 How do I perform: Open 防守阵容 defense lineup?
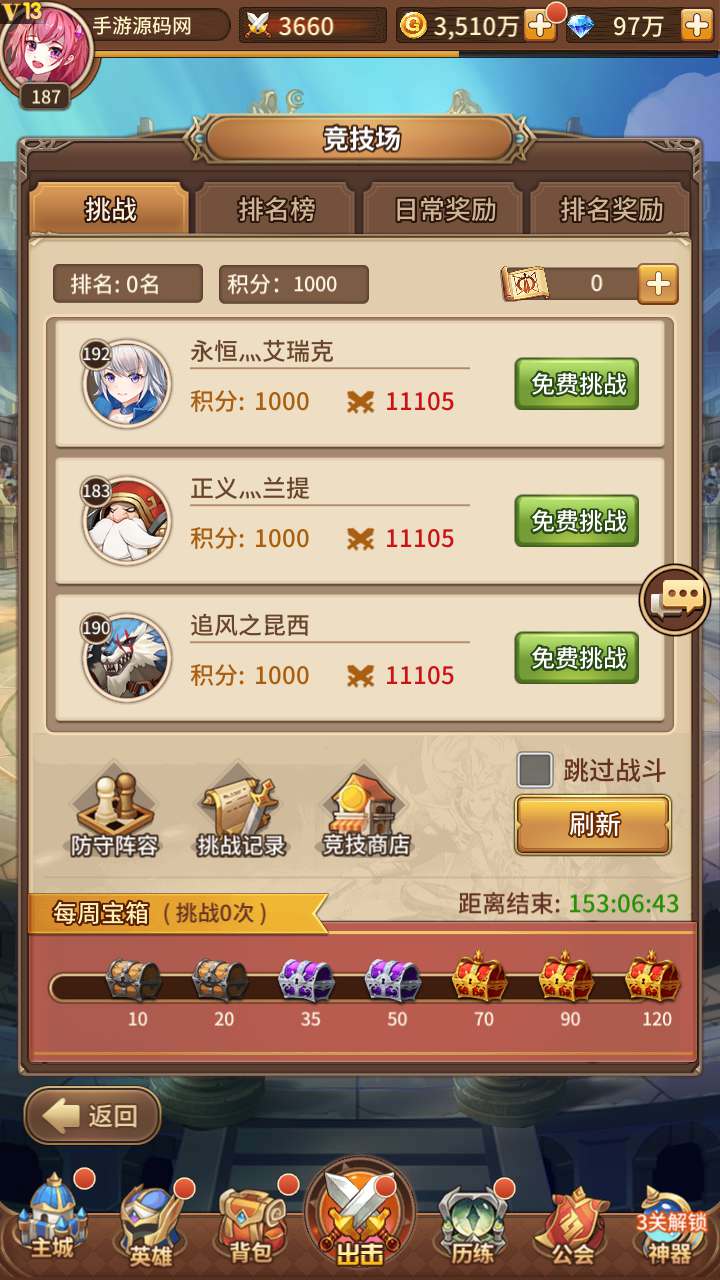(115, 816)
